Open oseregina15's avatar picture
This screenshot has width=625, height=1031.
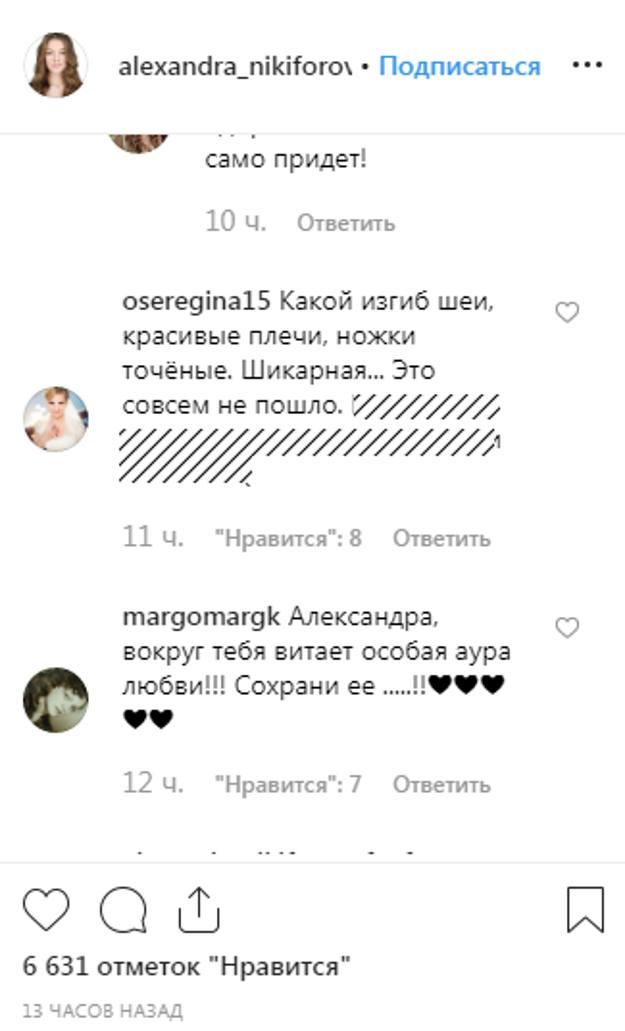(56, 419)
